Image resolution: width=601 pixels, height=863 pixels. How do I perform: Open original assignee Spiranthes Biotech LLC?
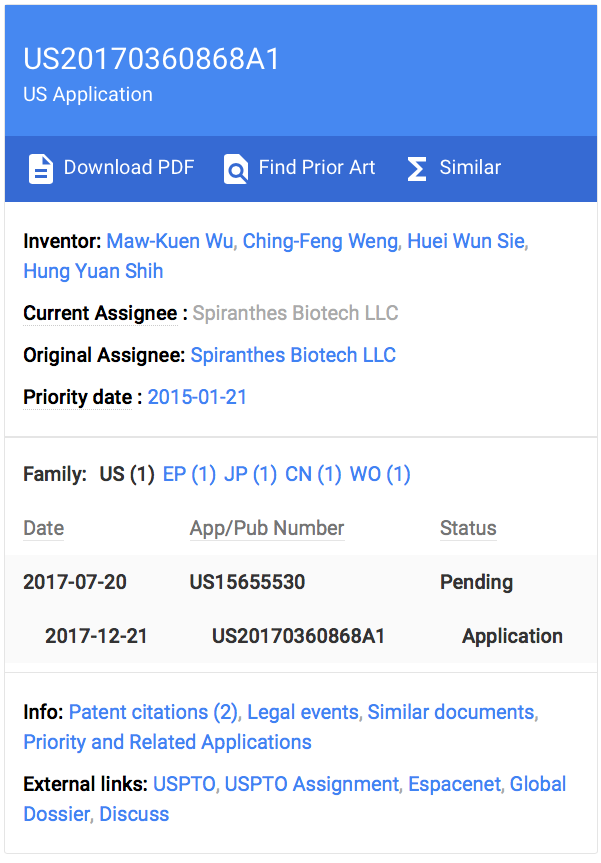point(293,355)
